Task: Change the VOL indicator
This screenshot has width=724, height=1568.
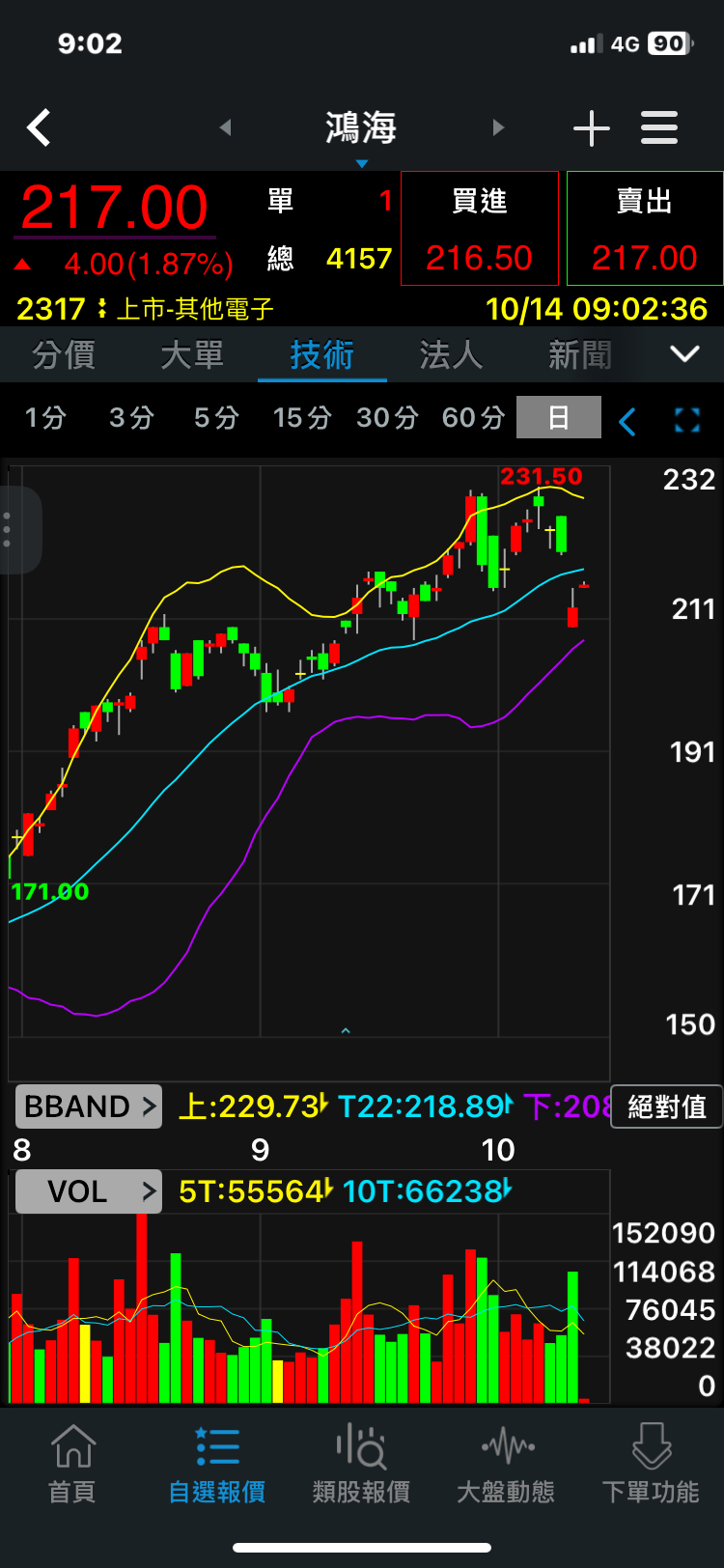Action: click(x=88, y=1191)
